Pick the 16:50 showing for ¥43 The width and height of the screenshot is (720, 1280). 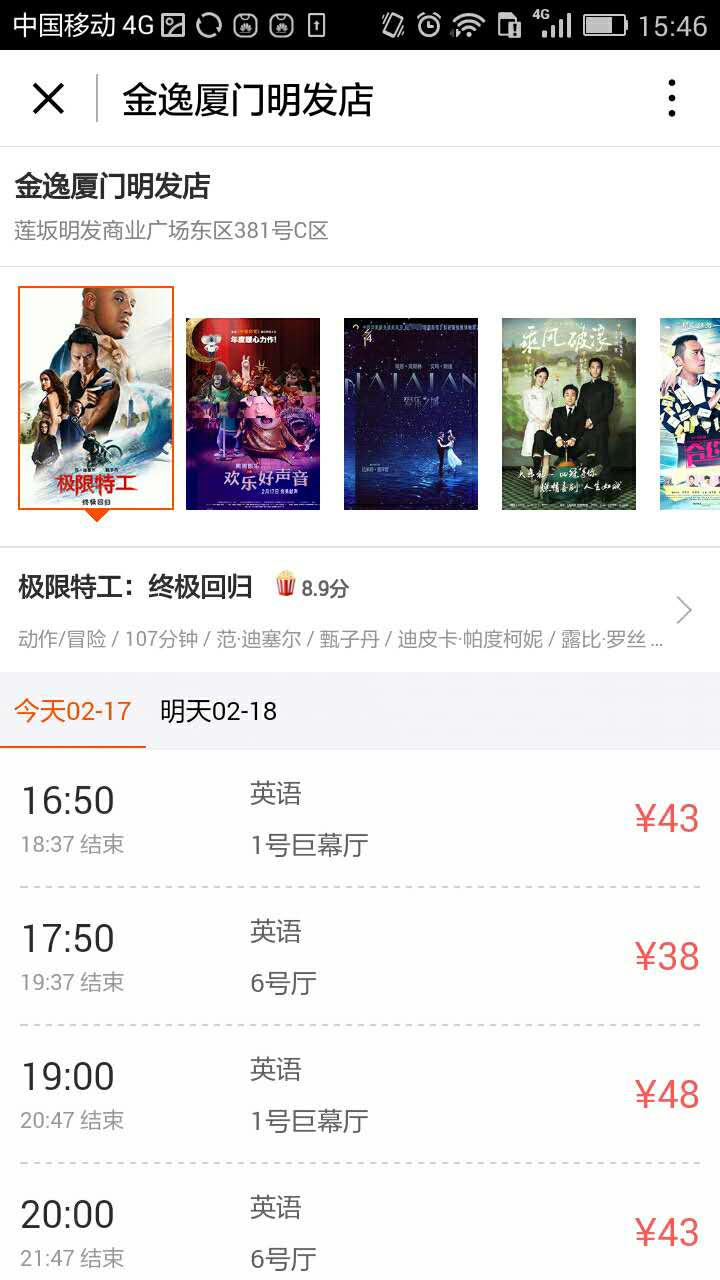(x=360, y=819)
